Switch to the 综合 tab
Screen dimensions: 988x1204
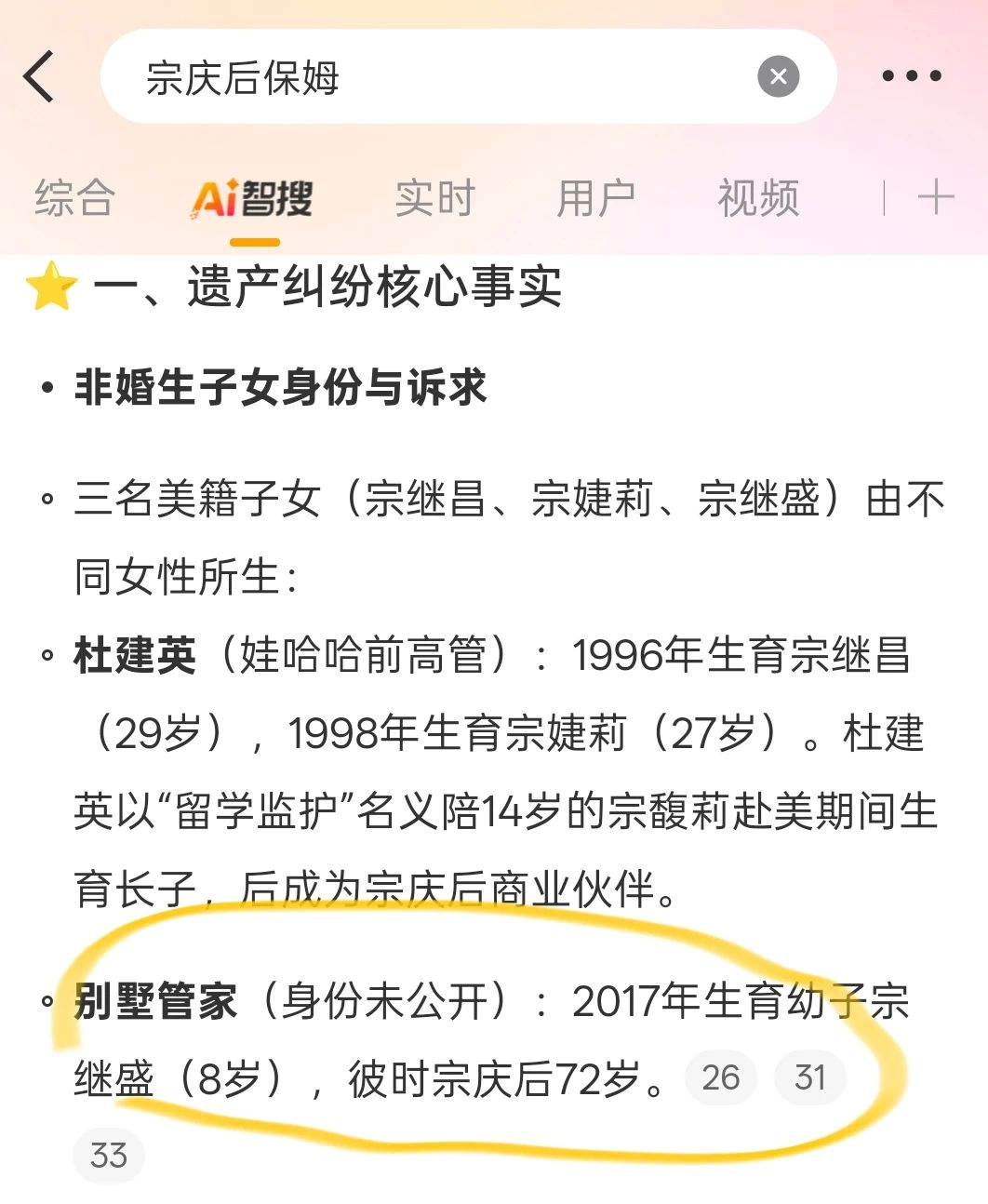click(74, 198)
